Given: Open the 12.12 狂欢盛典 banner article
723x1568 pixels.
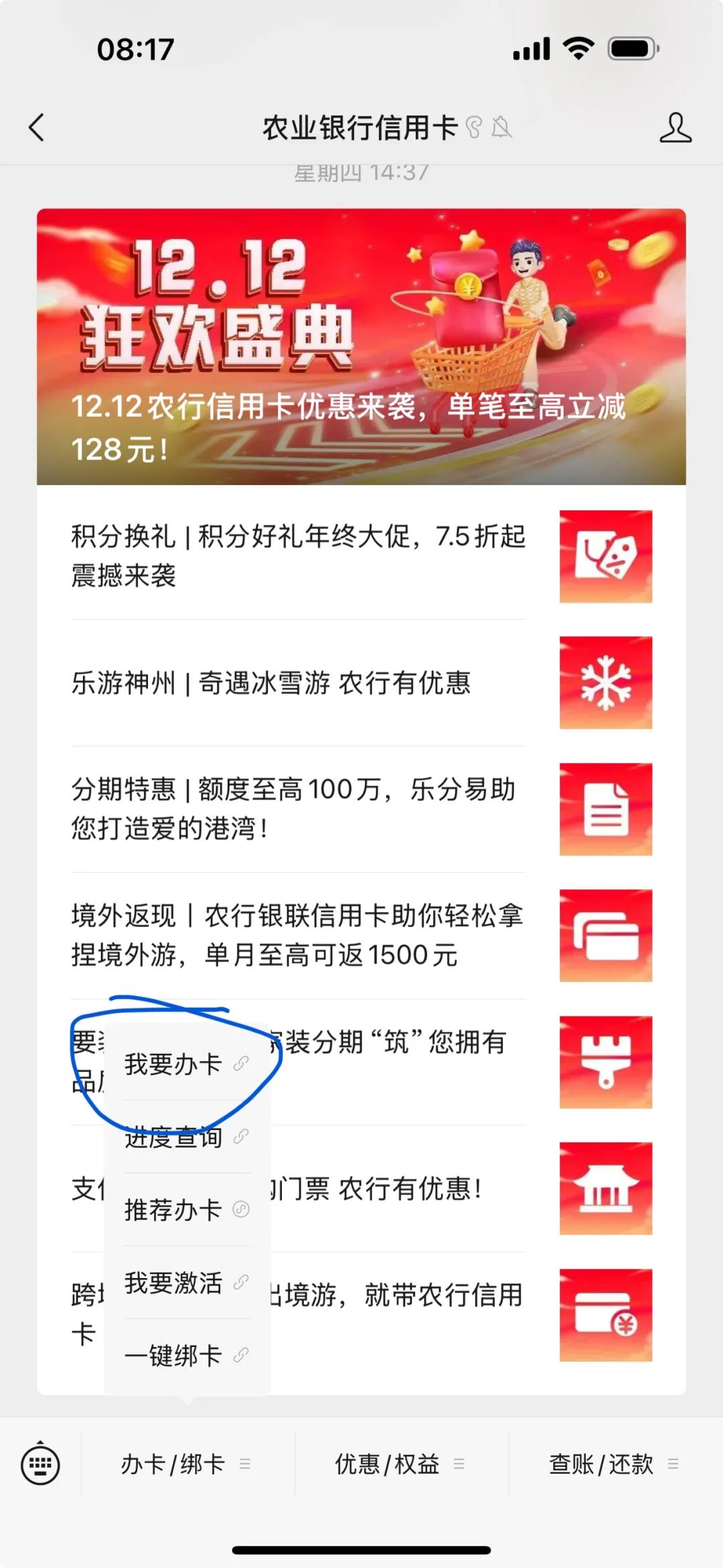Looking at the screenshot, I should [x=361, y=347].
